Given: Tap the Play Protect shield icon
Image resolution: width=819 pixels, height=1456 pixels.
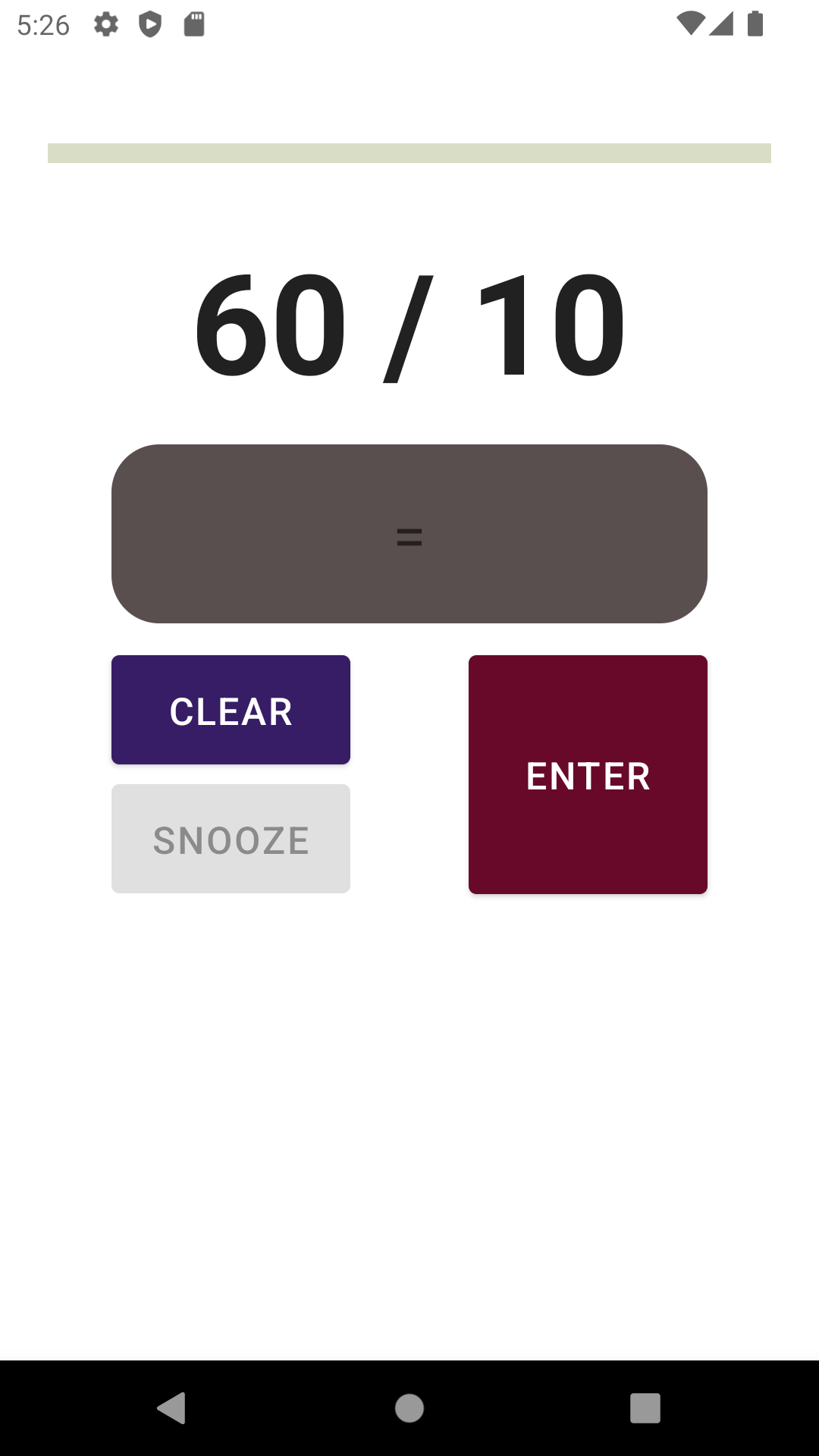Looking at the screenshot, I should click(x=151, y=24).
